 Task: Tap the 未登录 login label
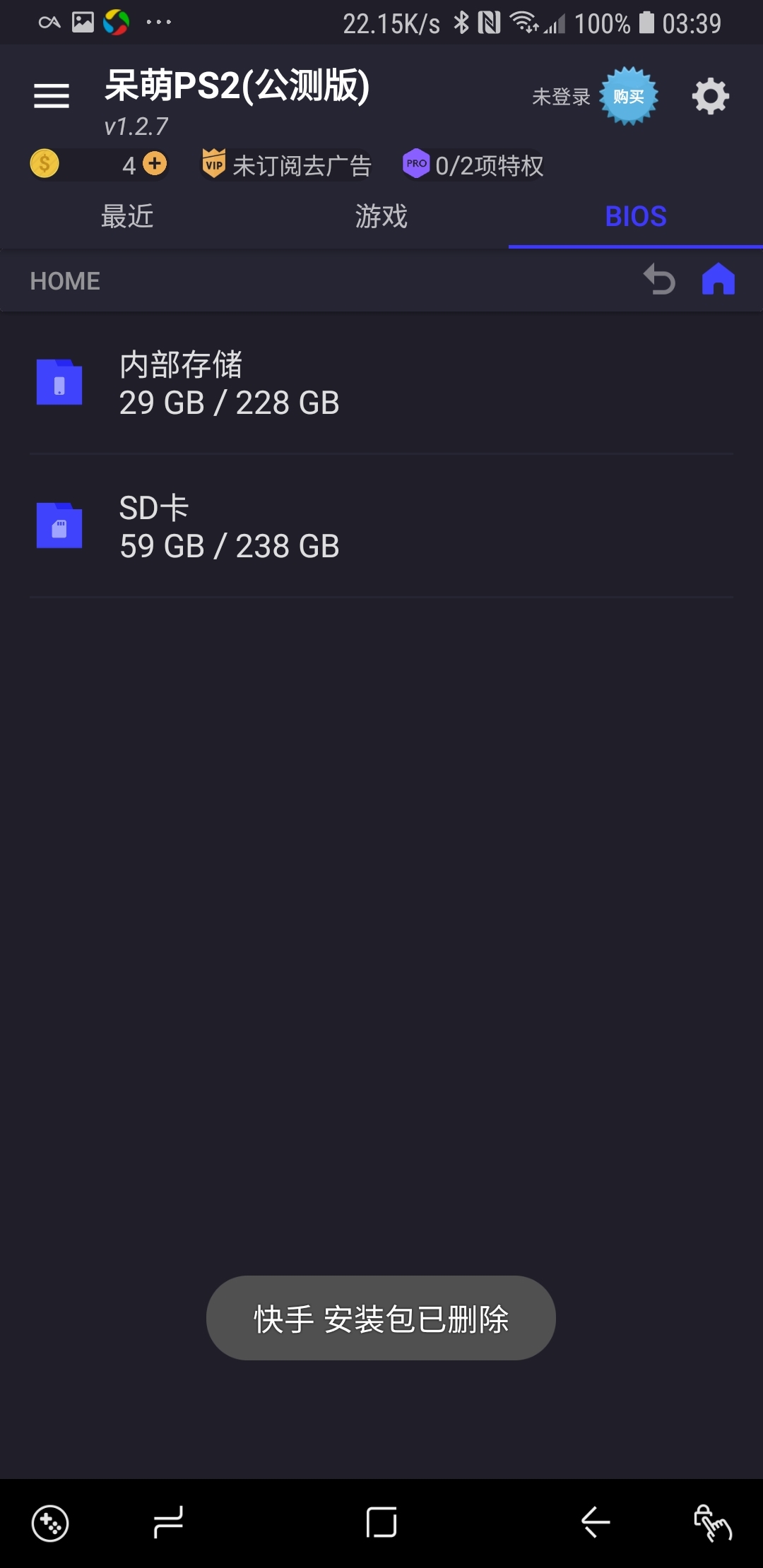pyautogui.click(x=562, y=97)
